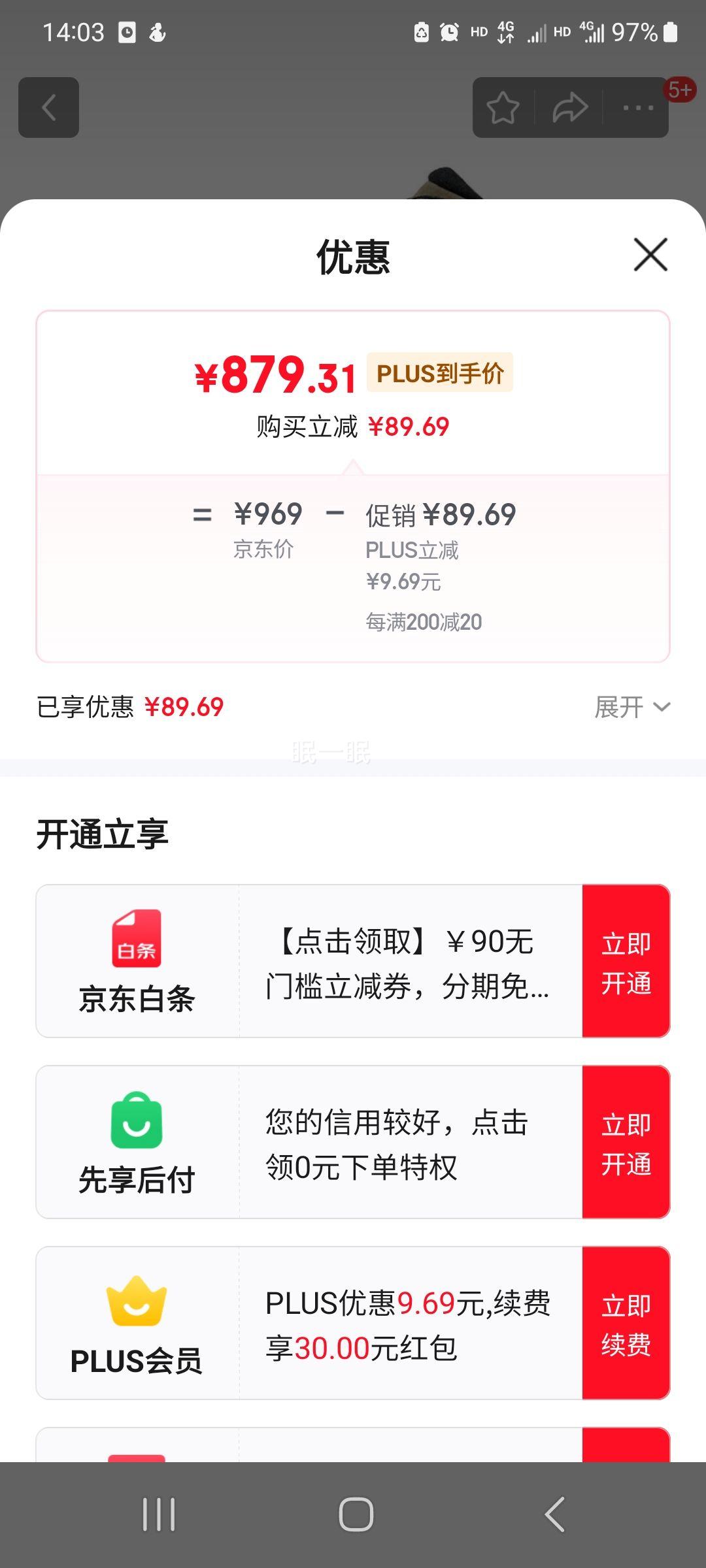Image resolution: width=706 pixels, height=1568 pixels.
Task: Open recent apps from navigation bar
Action: pyautogui.click(x=159, y=1514)
